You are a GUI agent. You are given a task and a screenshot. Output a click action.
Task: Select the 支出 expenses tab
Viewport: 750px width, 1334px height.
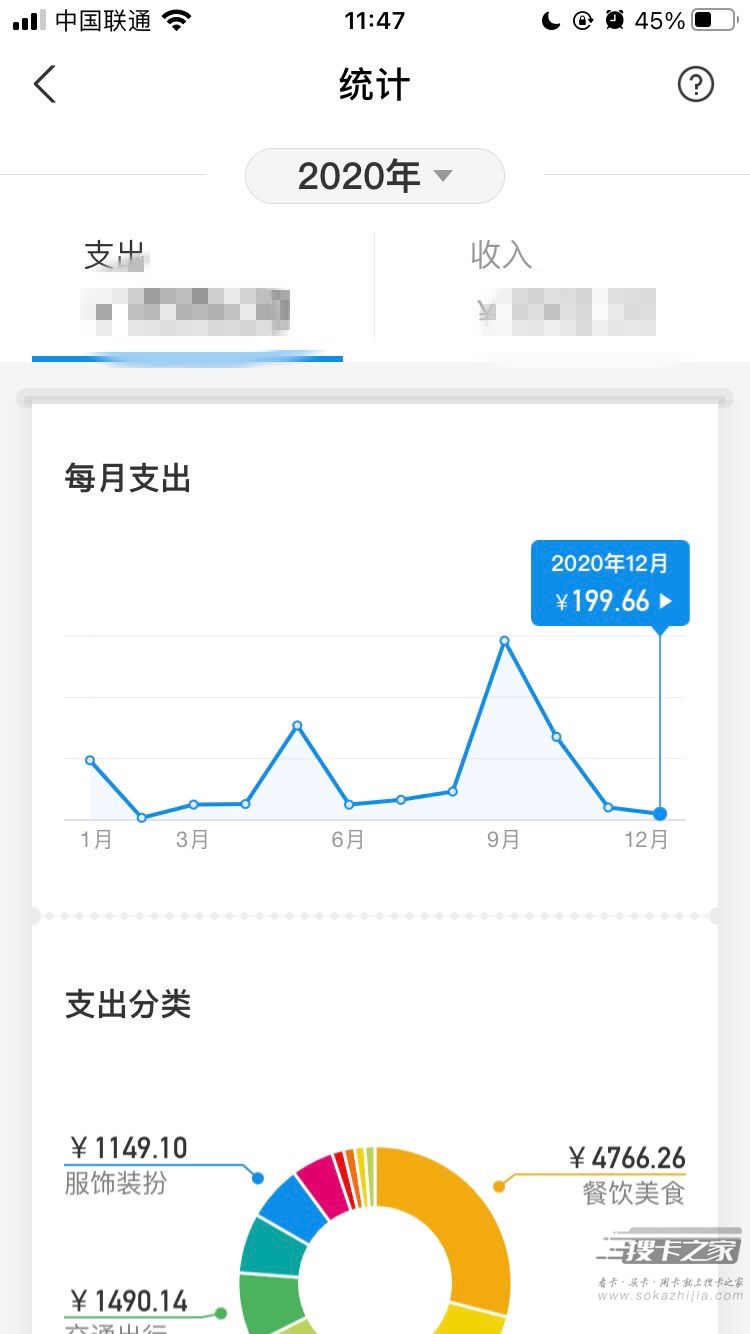188,292
